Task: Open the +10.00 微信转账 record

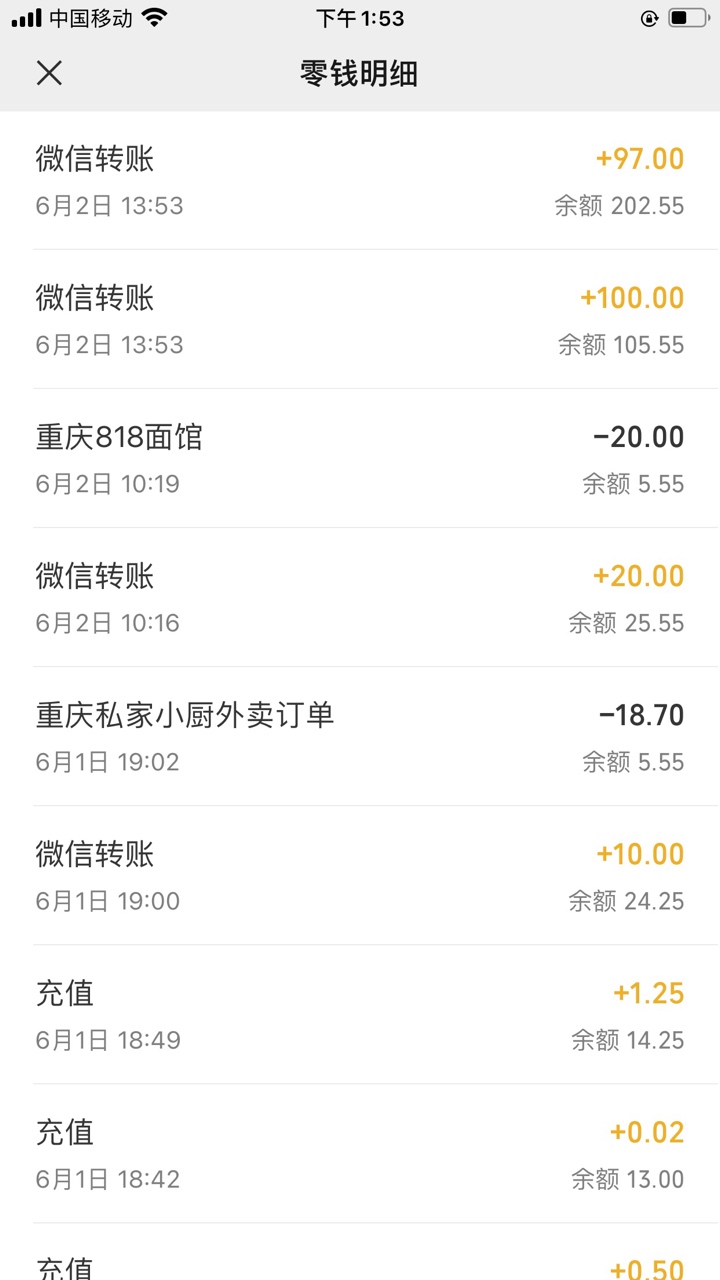Action: tap(360, 876)
